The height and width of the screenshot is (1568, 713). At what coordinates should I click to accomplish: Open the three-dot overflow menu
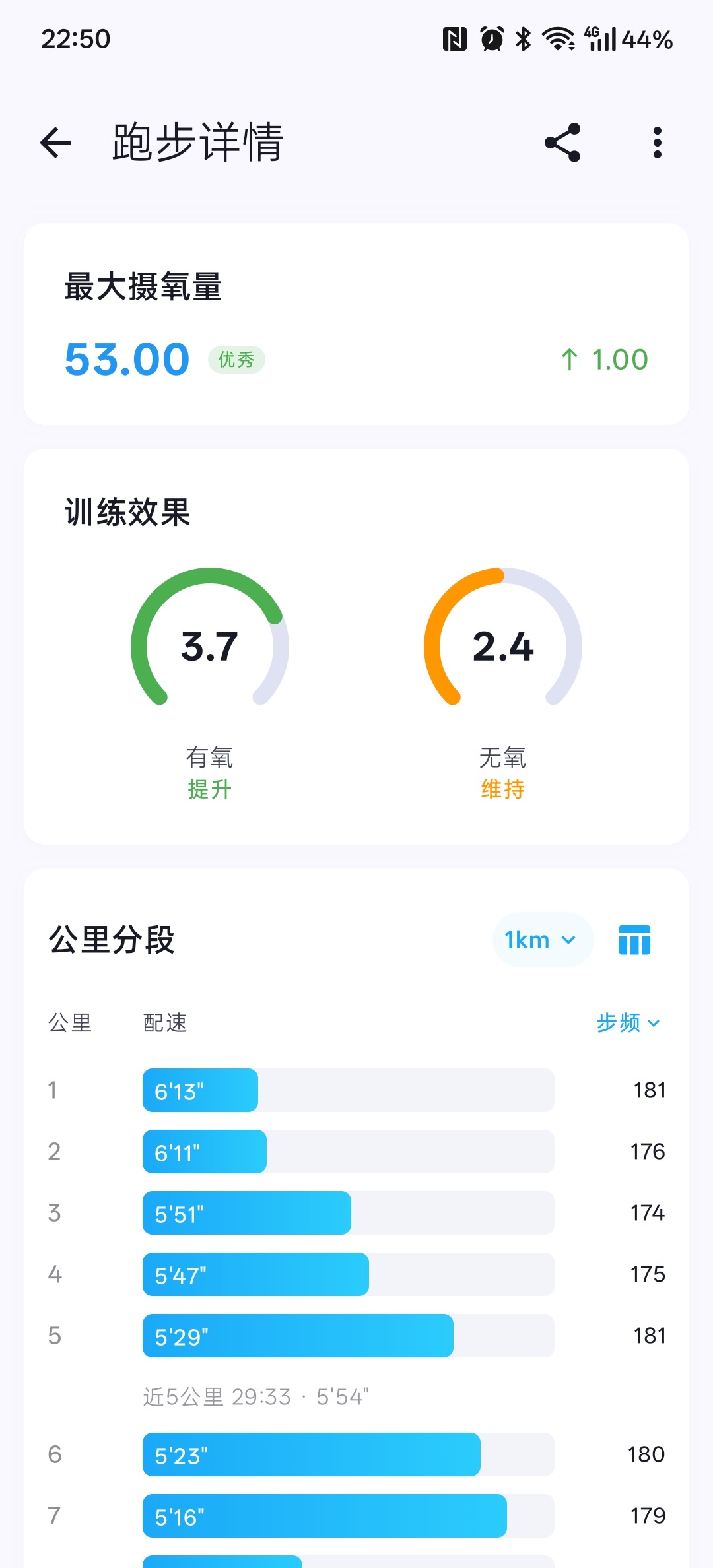tap(656, 142)
